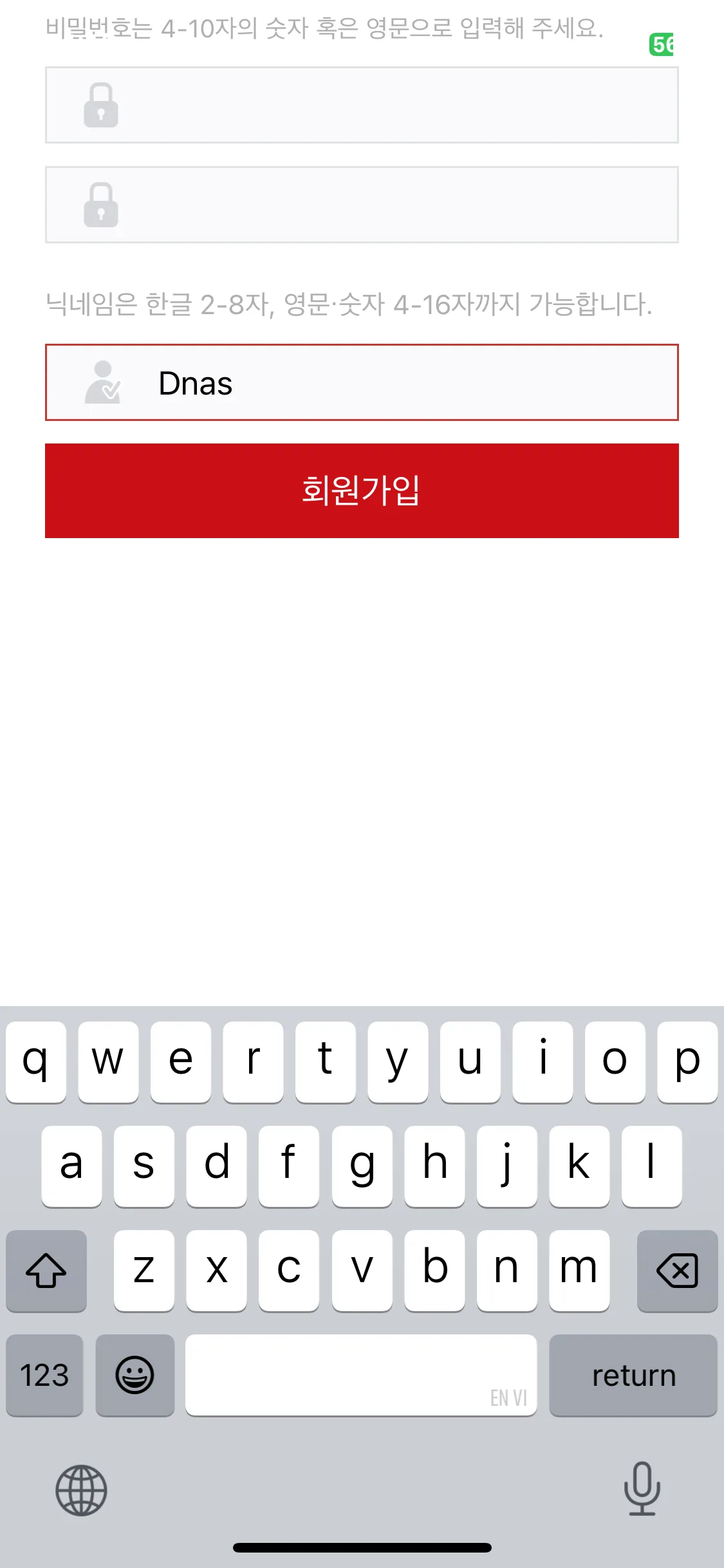Image resolution: width=724 pixels, height=1568 pixels.
Task: Submit the 회원가입 sign-up button
Action: (x=362, y=490)
